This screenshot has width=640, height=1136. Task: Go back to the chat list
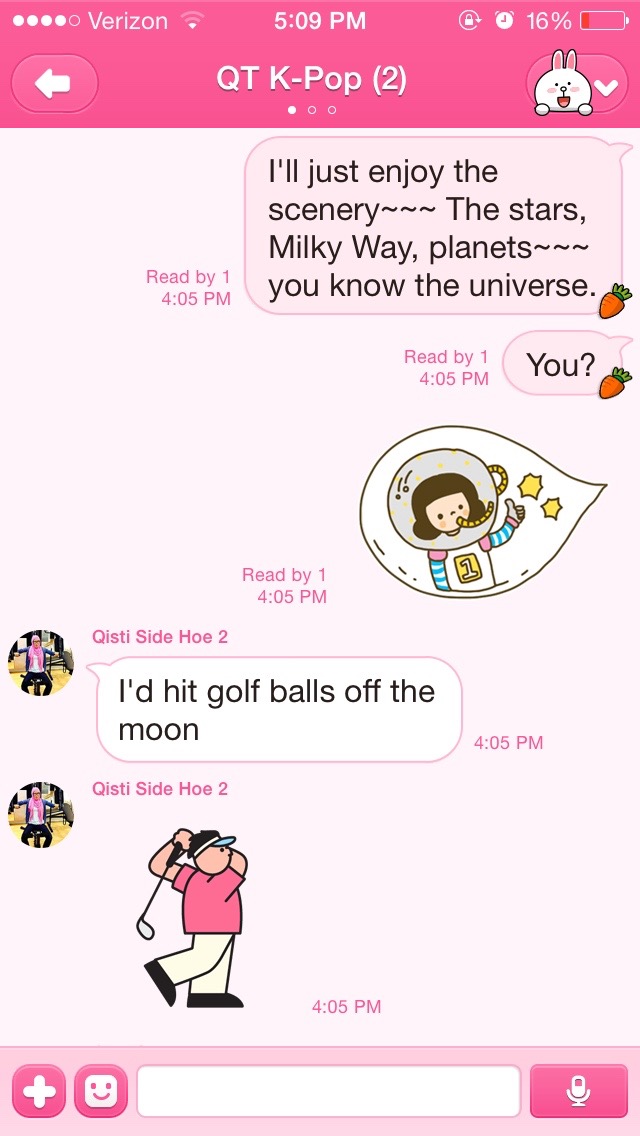(54, 84)
